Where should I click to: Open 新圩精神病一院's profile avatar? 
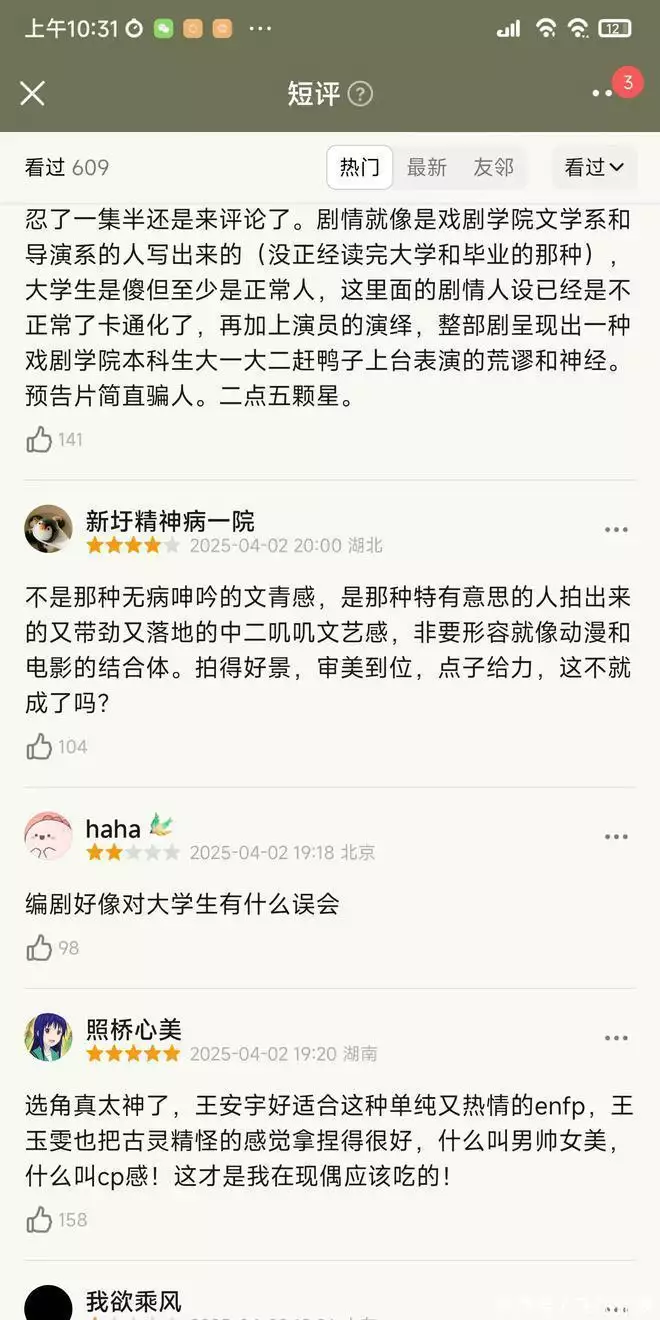[x=48, y=529]
